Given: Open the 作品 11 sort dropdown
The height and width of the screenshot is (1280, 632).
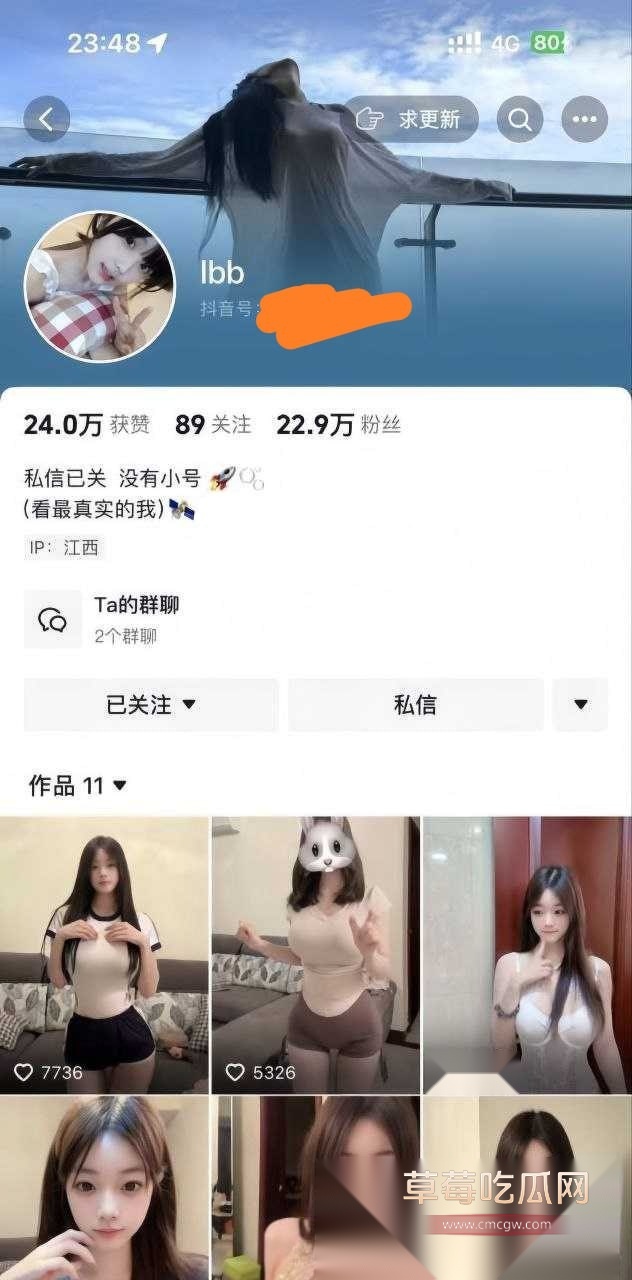Looking at the screenshot, I should pyautogui.click(x=78, y=786).
